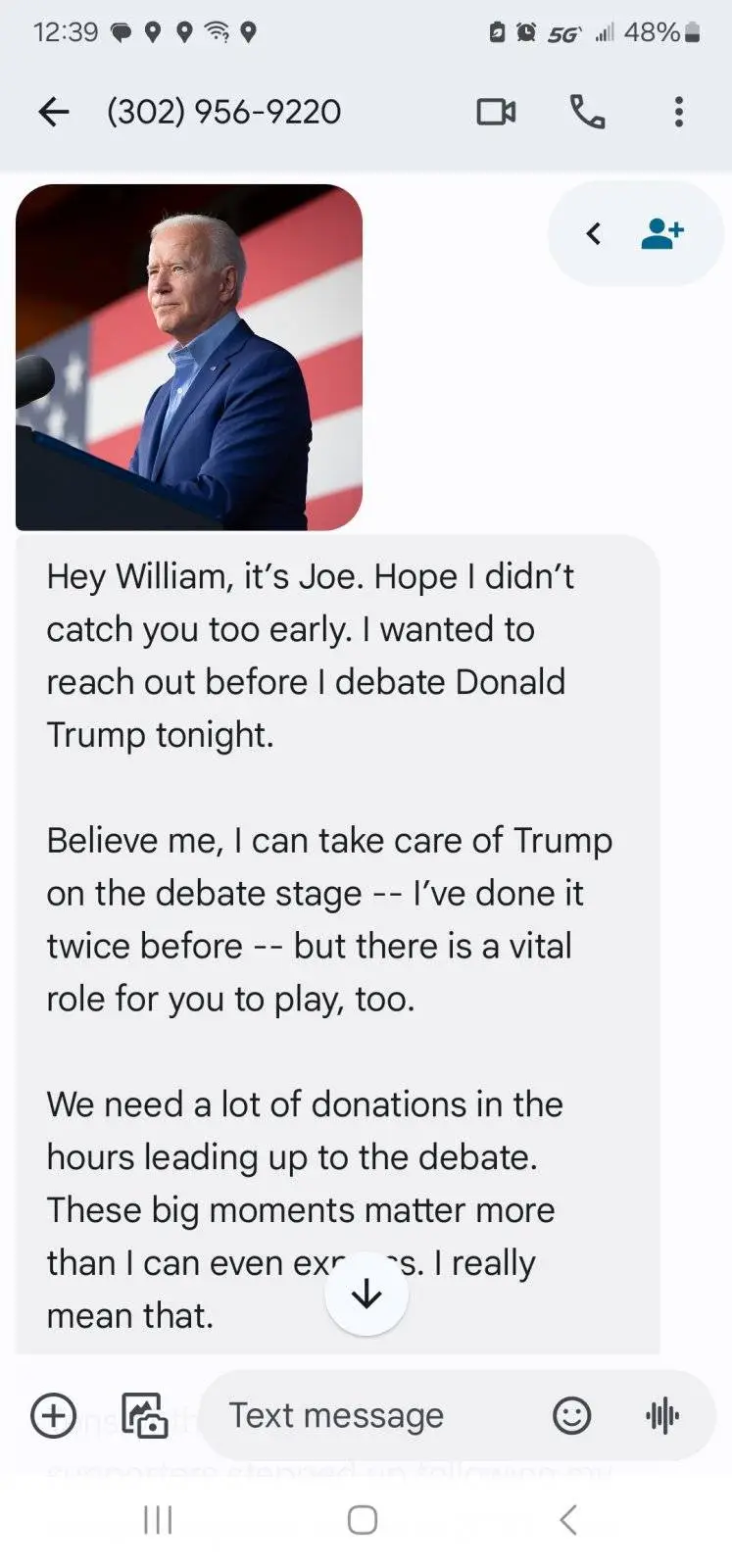
Task: Open the three-dot overflow menu
Action: pos(678,112)
